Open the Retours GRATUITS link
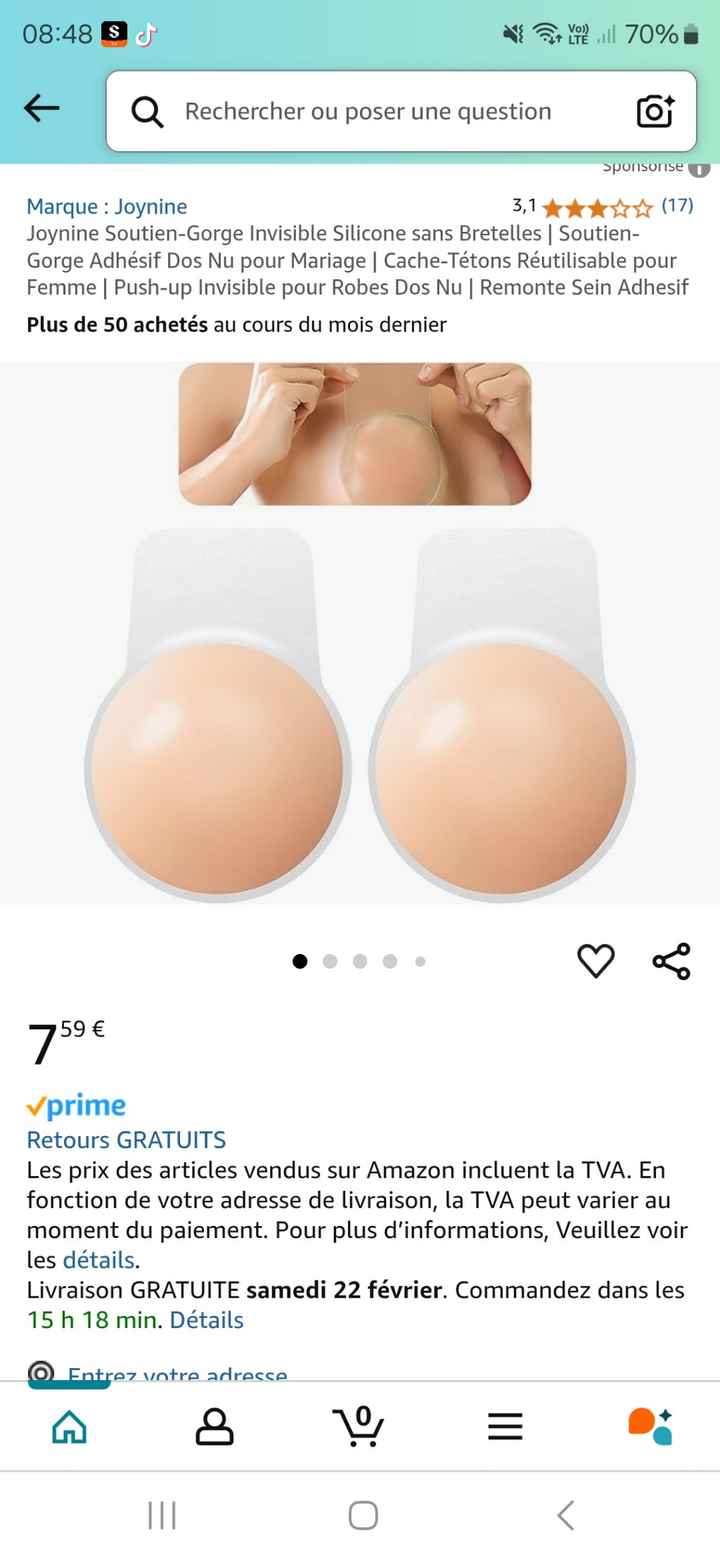The width and height of the screenshot is (720, 1560). 126,1139
